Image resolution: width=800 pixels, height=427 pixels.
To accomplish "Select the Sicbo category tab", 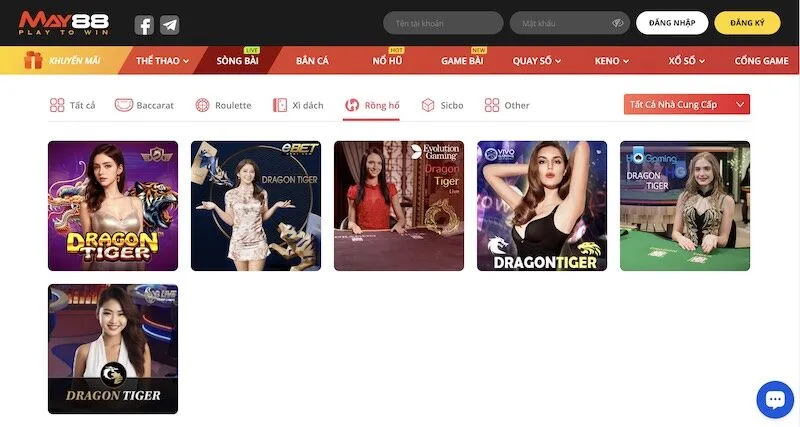I will coord(441,105).
